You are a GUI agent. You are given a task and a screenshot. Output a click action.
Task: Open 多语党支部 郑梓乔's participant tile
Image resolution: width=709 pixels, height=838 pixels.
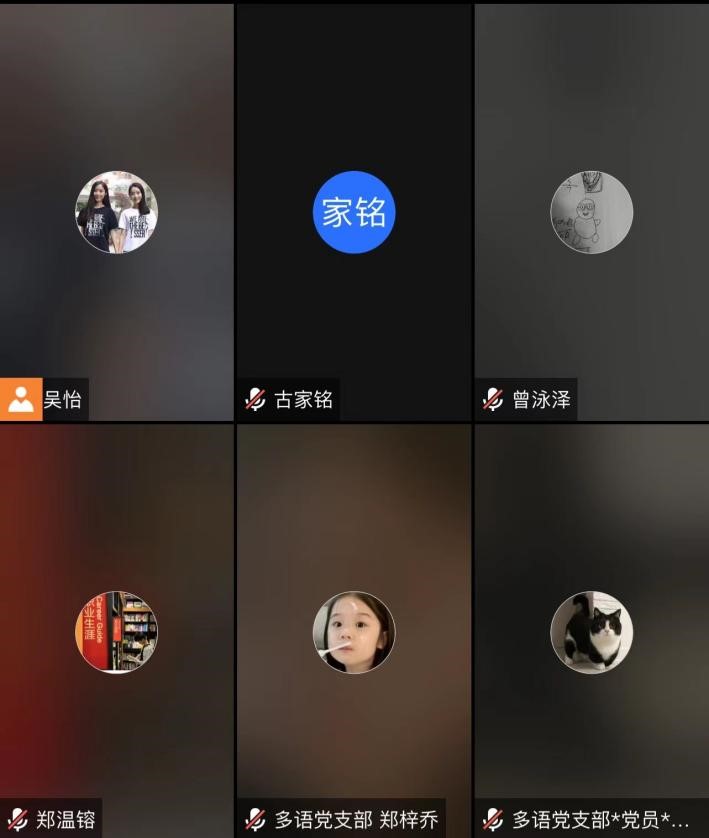click(x=354, y=632)
